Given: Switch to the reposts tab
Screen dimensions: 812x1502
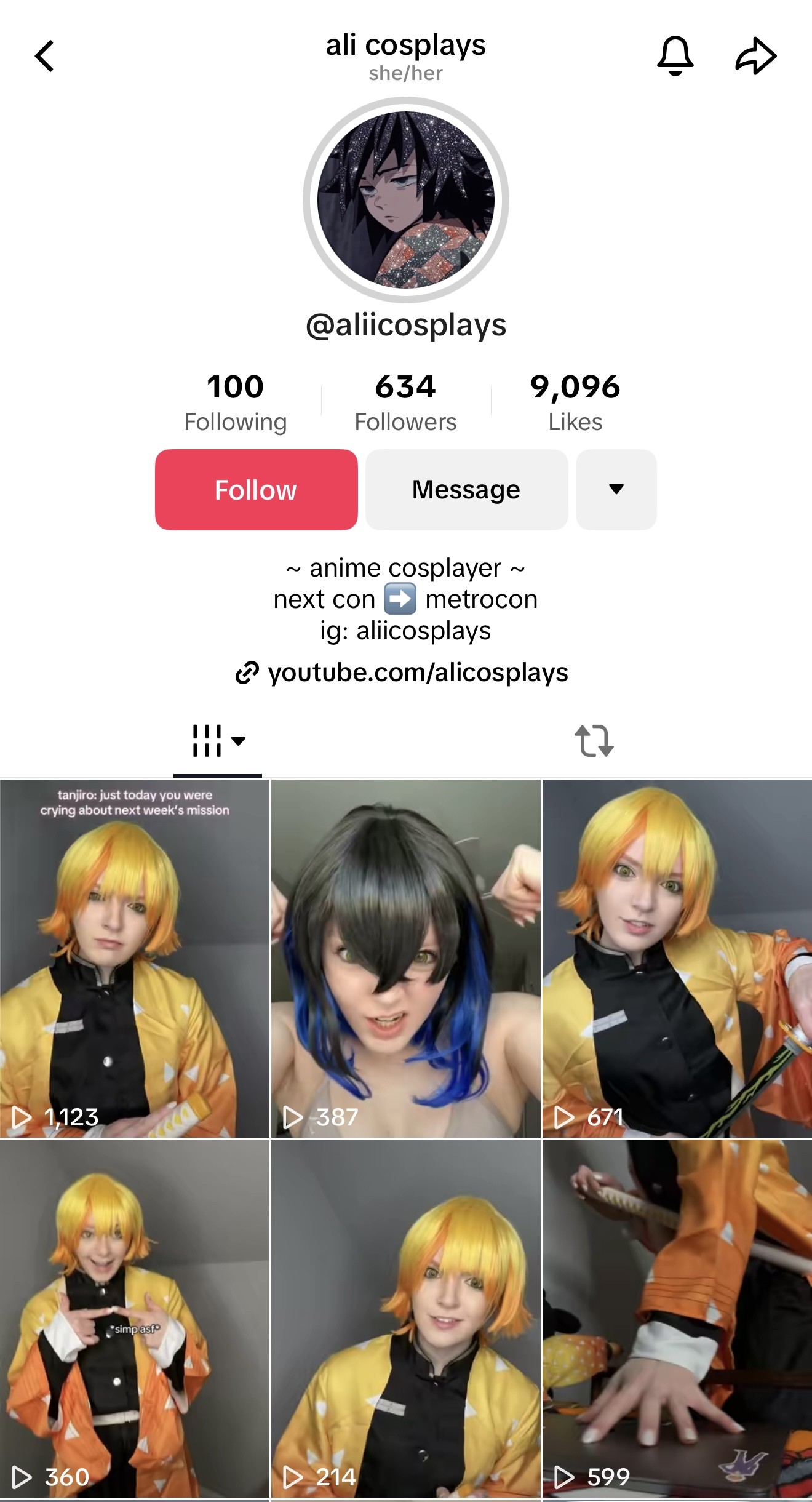Looking at the screenshot, I should tap(594, 740).
